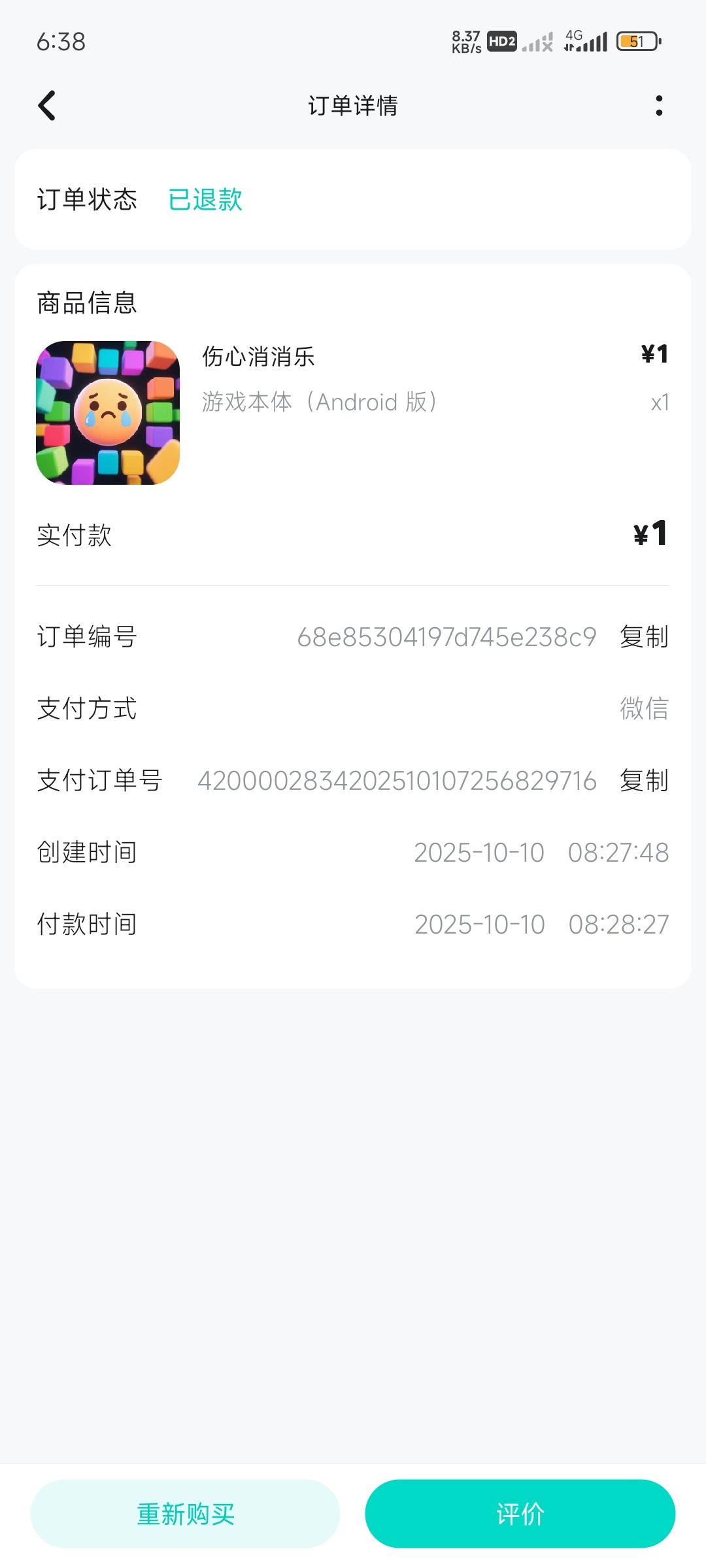Tap 评价 to review the order

click(x=520, y=1514)
